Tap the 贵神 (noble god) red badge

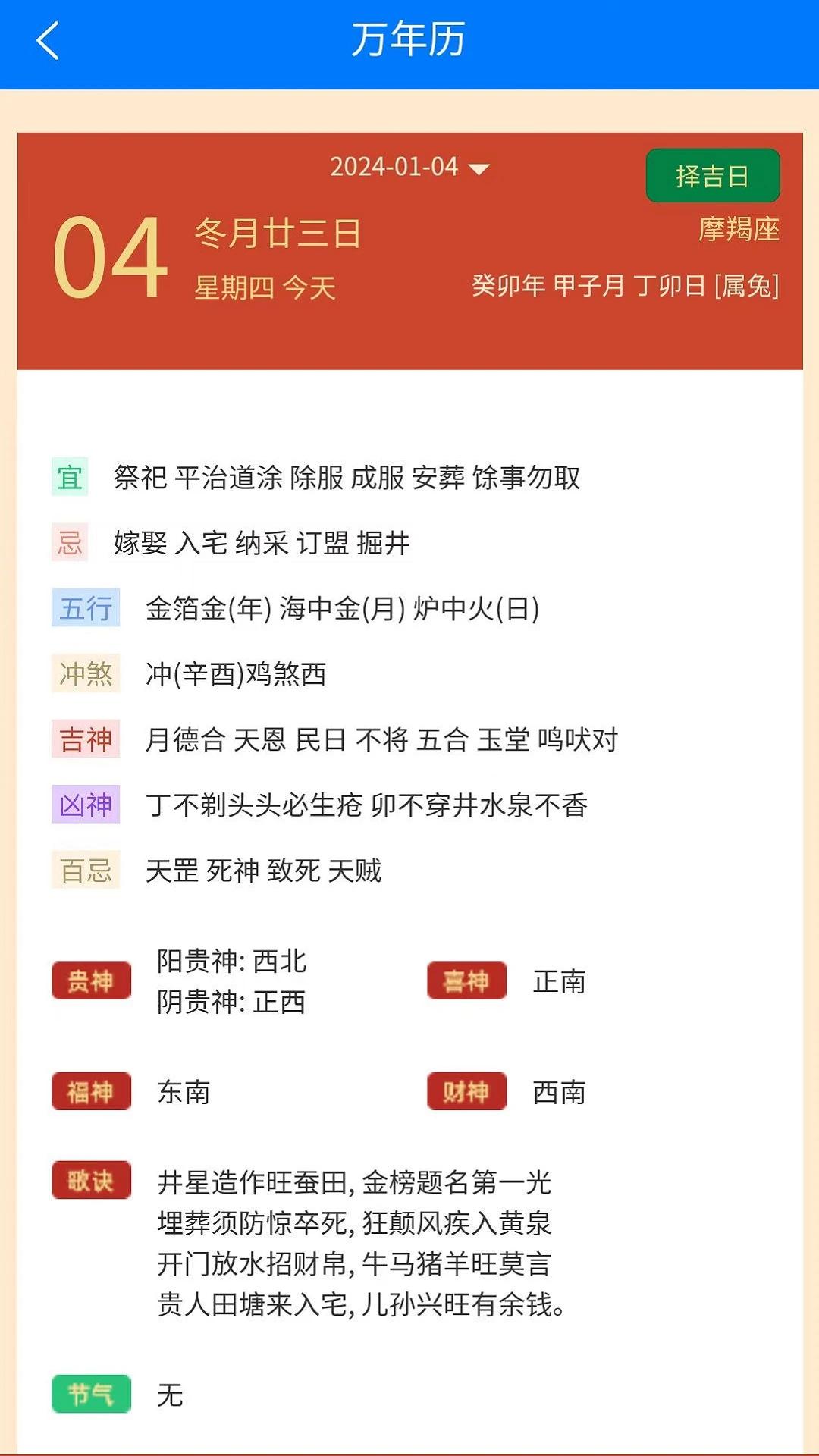pos(91,981)
